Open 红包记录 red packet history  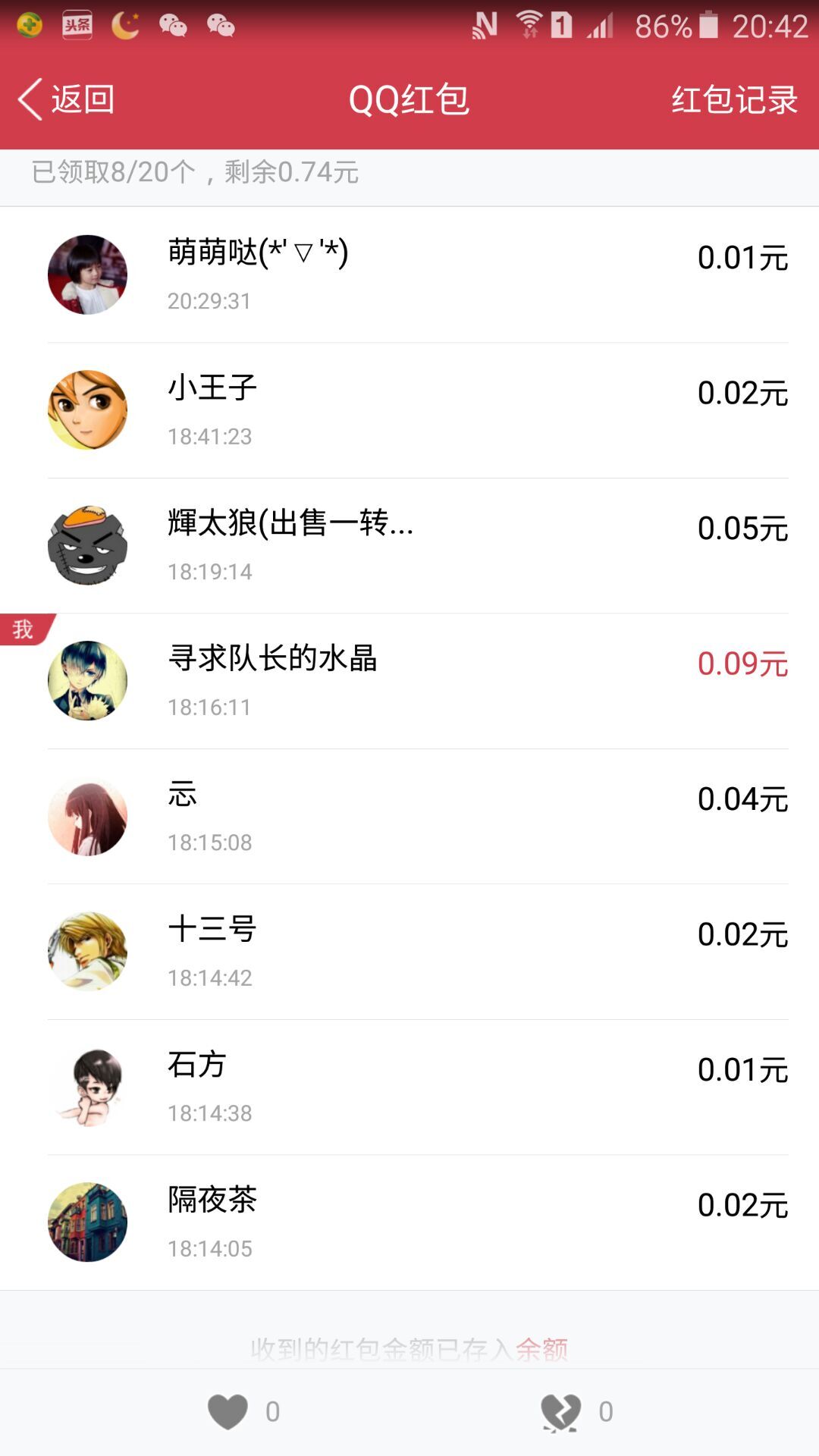(733, 99)
